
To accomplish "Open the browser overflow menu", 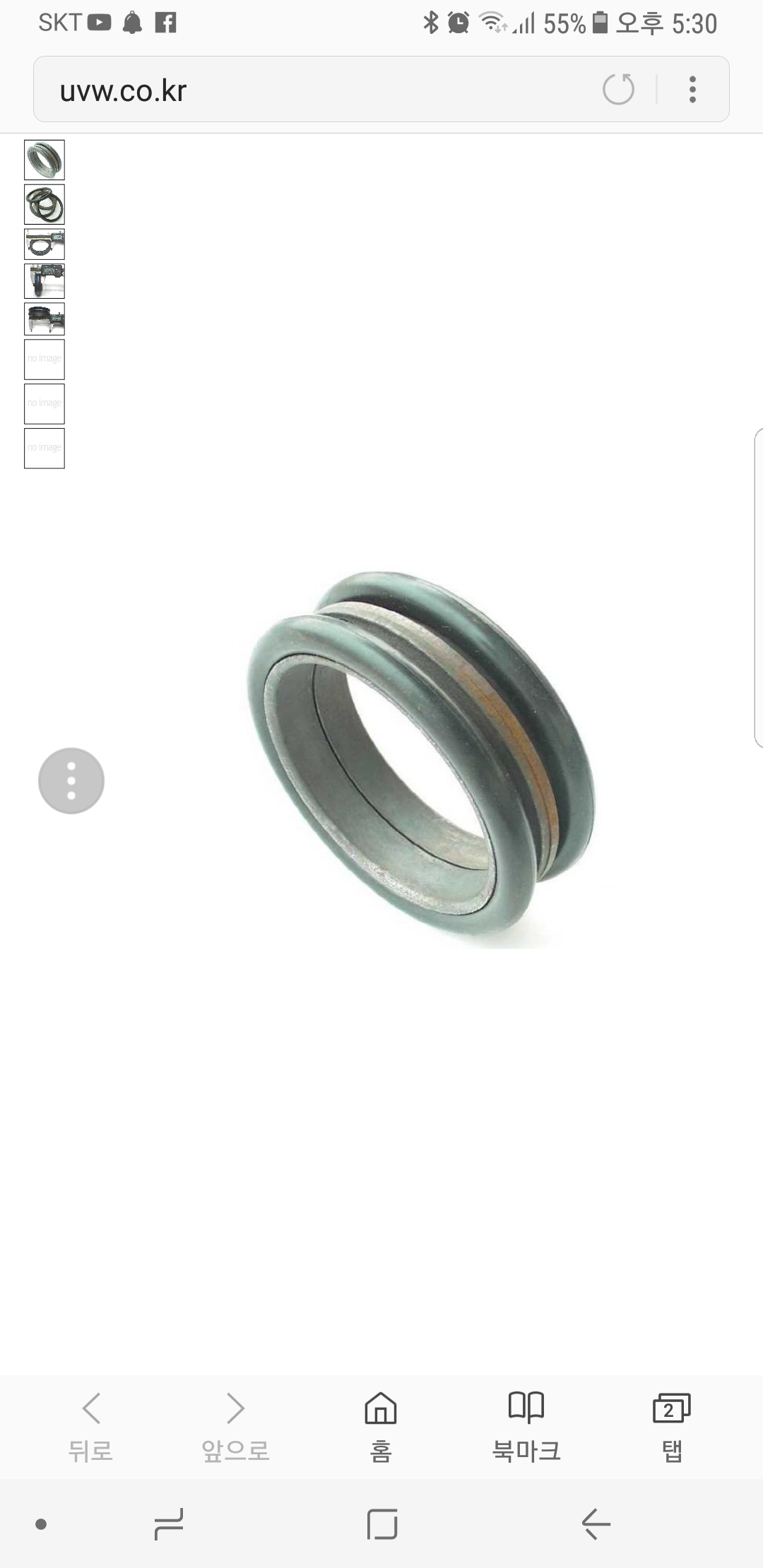I will click(x=692, y=90).
